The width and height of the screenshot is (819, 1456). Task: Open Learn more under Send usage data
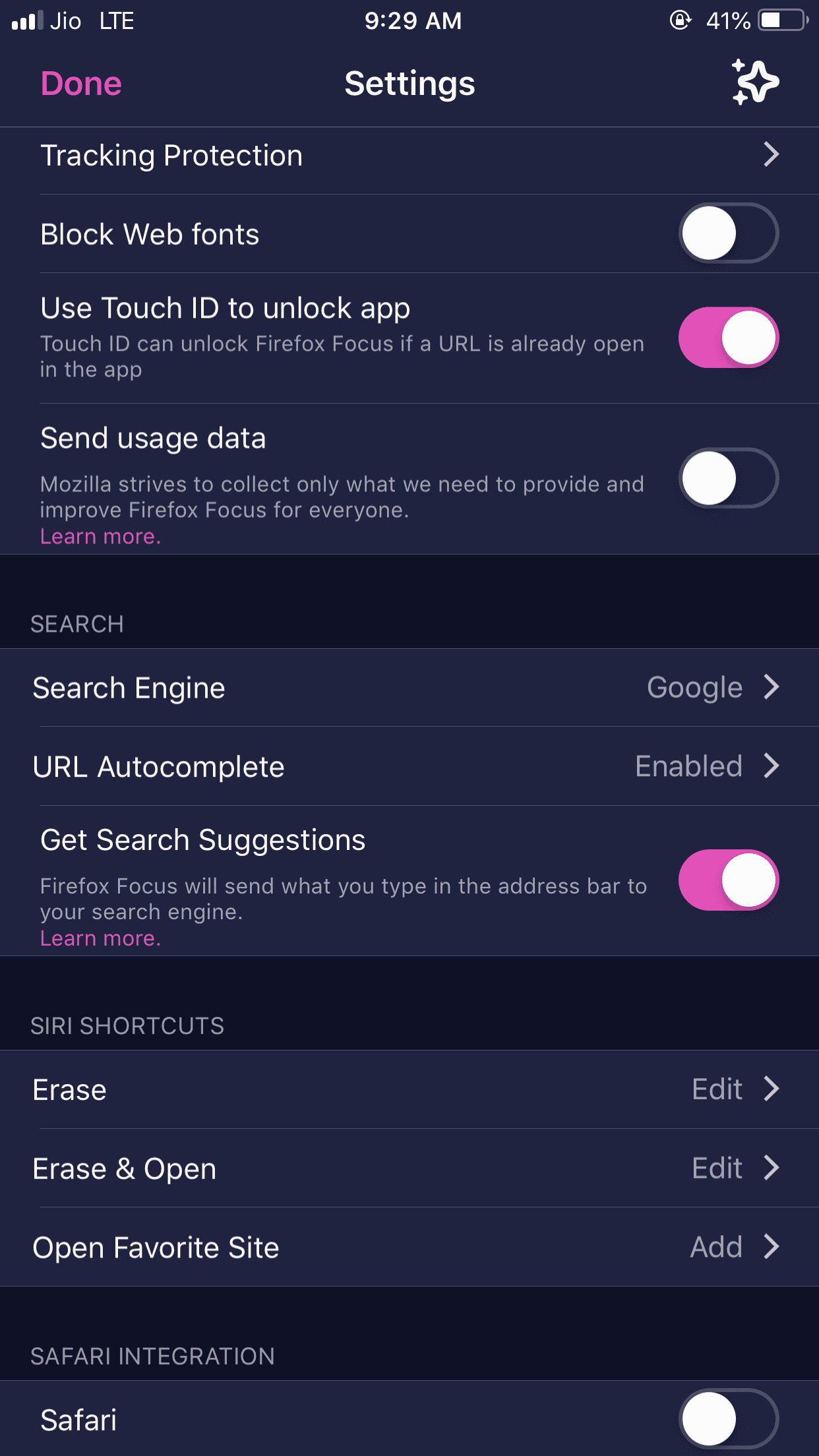coord(100,537)
